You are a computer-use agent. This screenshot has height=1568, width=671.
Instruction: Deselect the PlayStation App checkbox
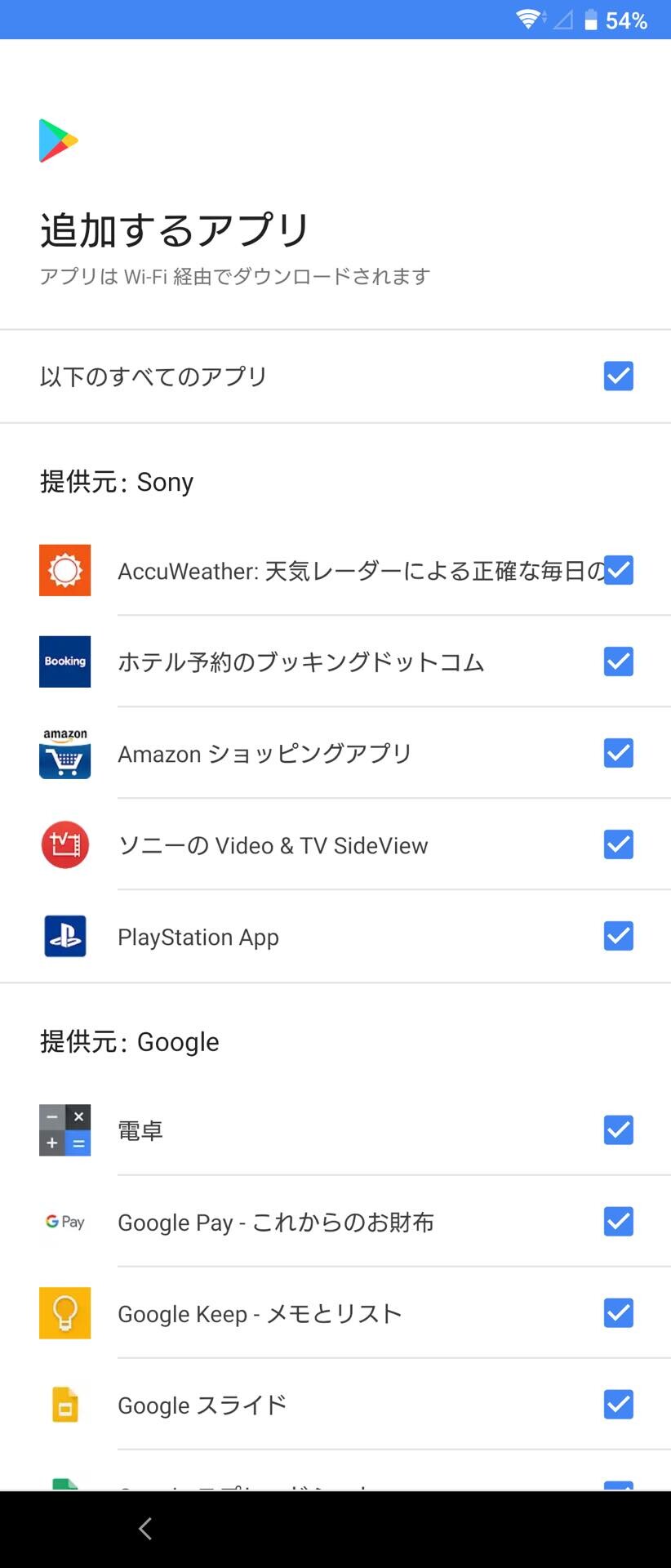pyautogui.click(x=618, y=936)
